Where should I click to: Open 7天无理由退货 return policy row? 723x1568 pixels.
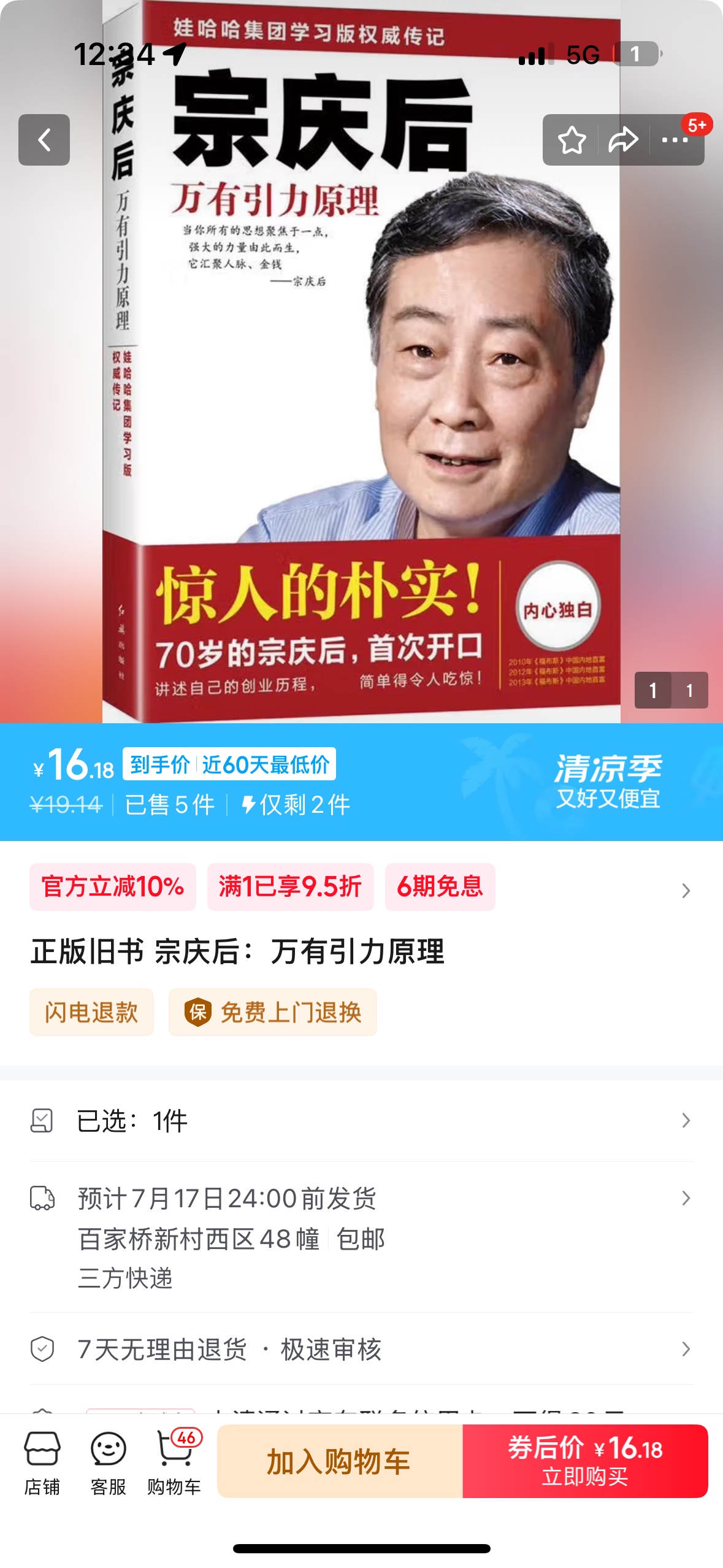(x=361, y=1349)
